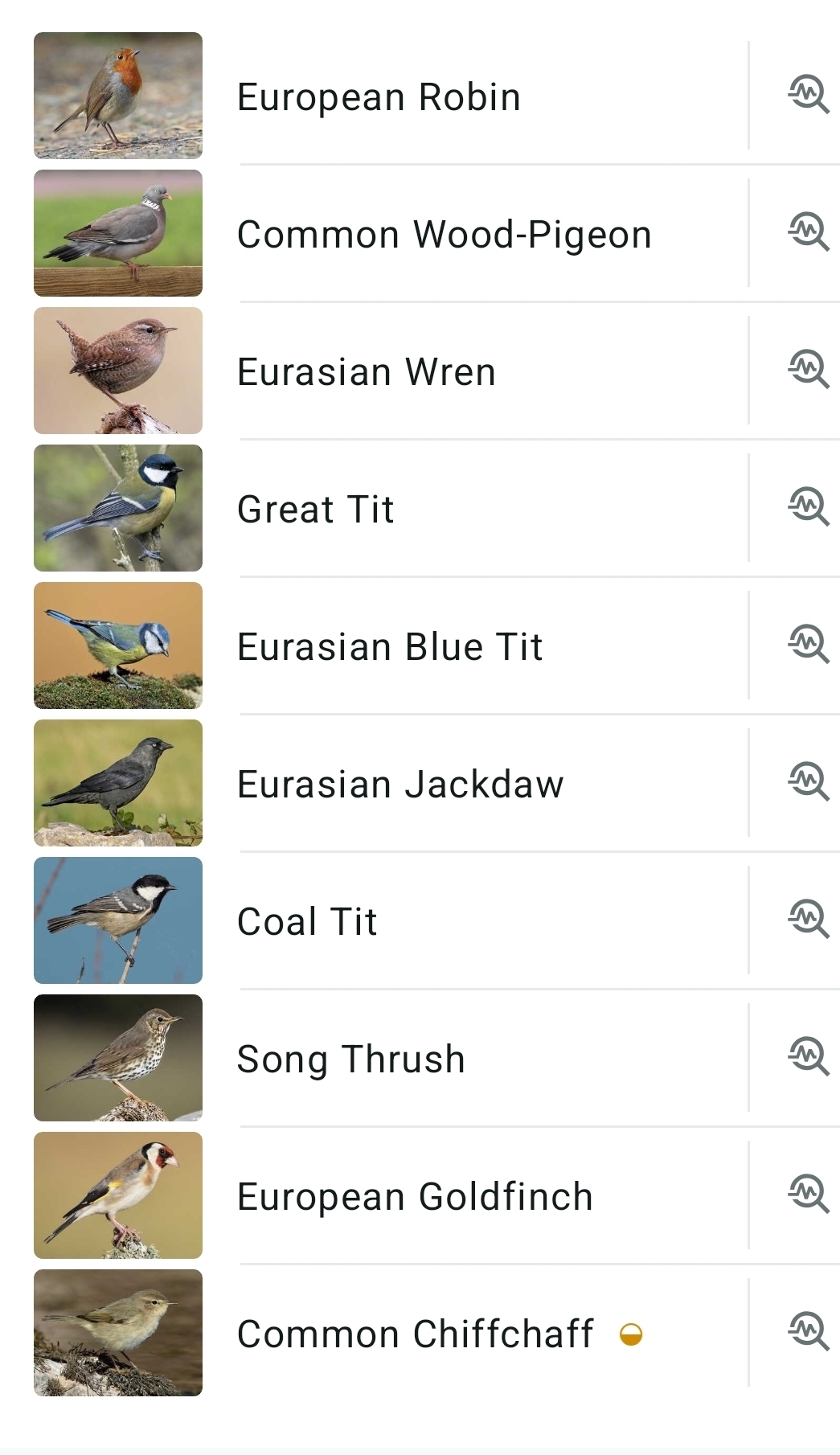The image size is (840, 1455).
Task: Tap the sound search icon for European Robin
Action: point(807,95)
